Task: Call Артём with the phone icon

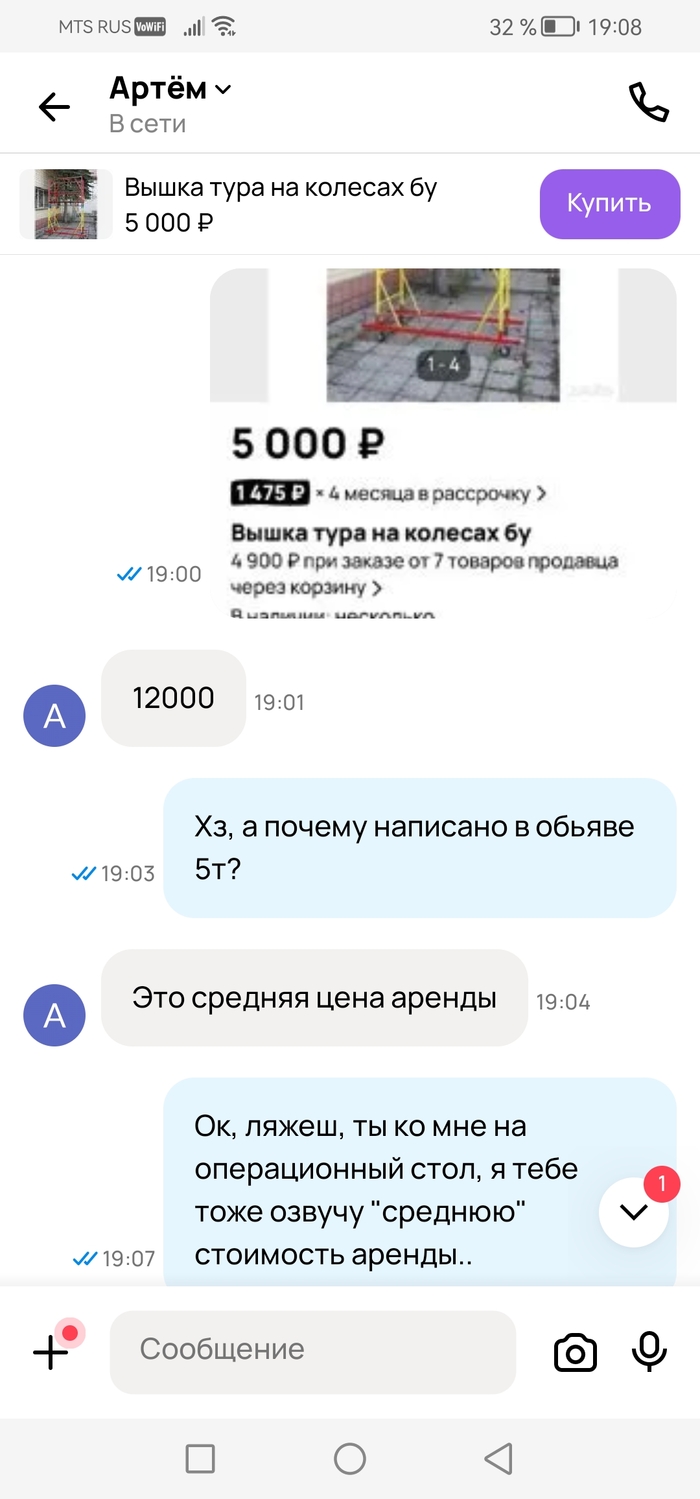Action: pyautogui.click(x=648, y=102)
